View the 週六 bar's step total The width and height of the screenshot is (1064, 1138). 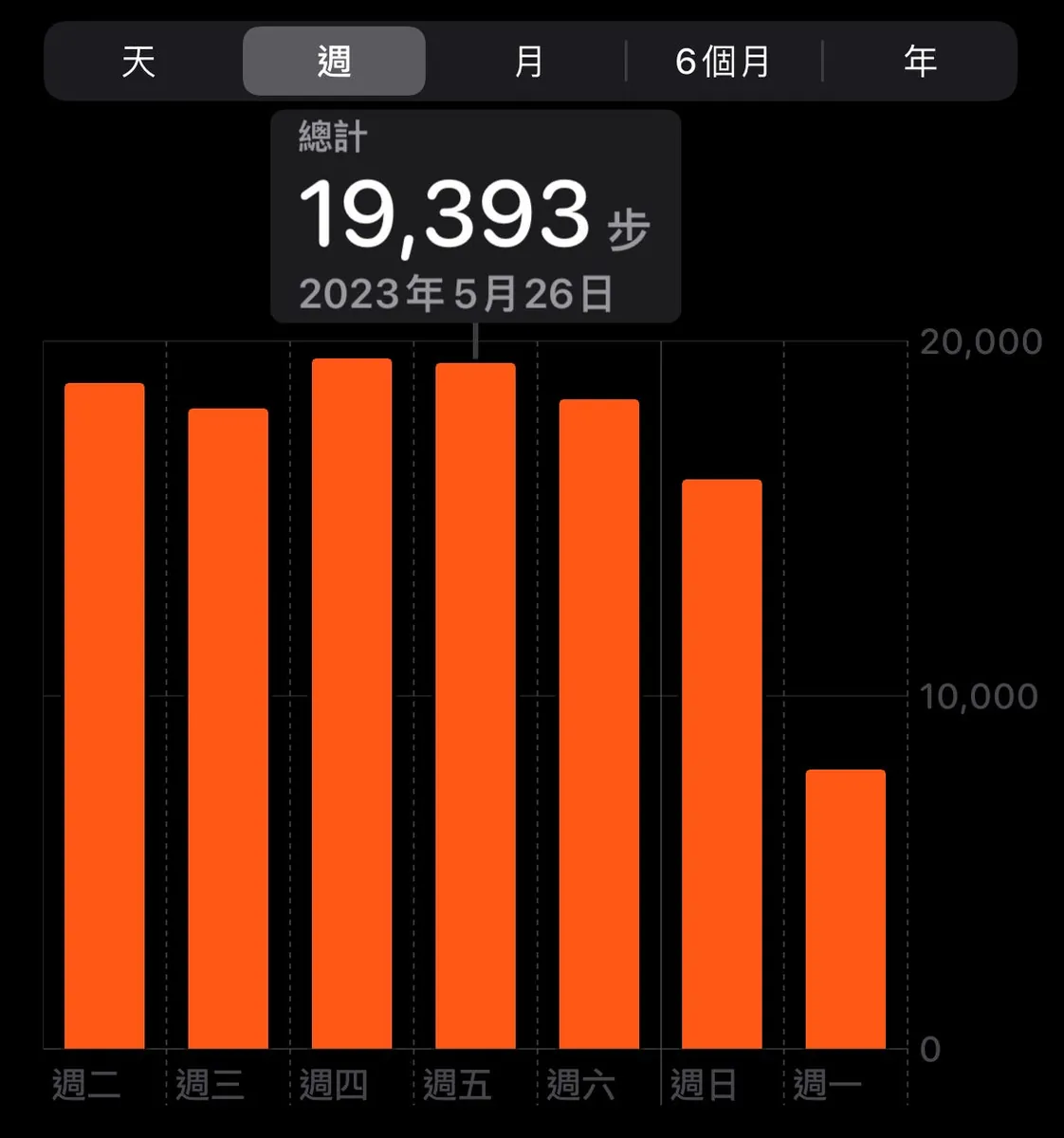point(599,724)
